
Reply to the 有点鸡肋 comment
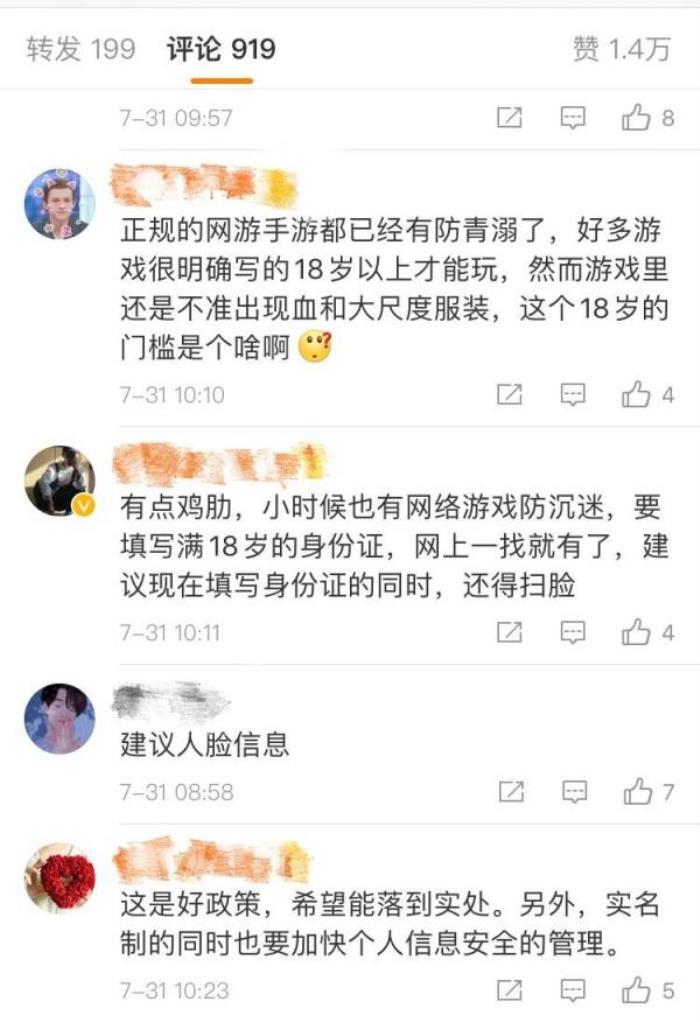(573, 632)
